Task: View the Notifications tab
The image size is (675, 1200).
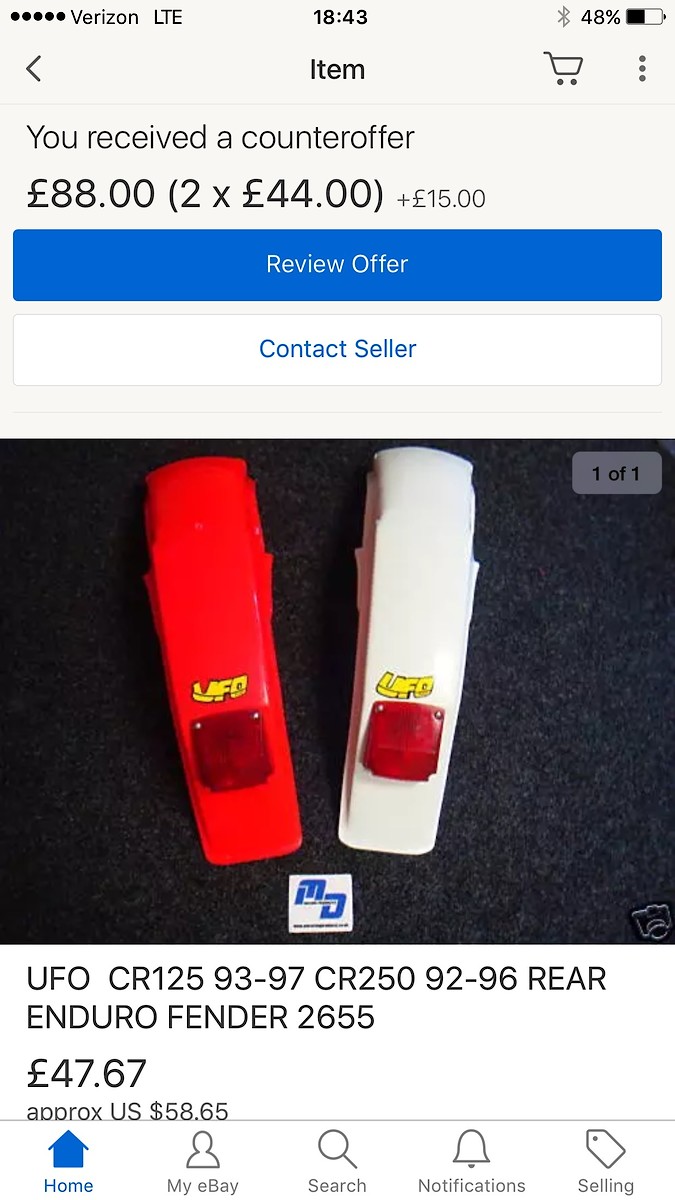Action: (x=471, y=1162)
